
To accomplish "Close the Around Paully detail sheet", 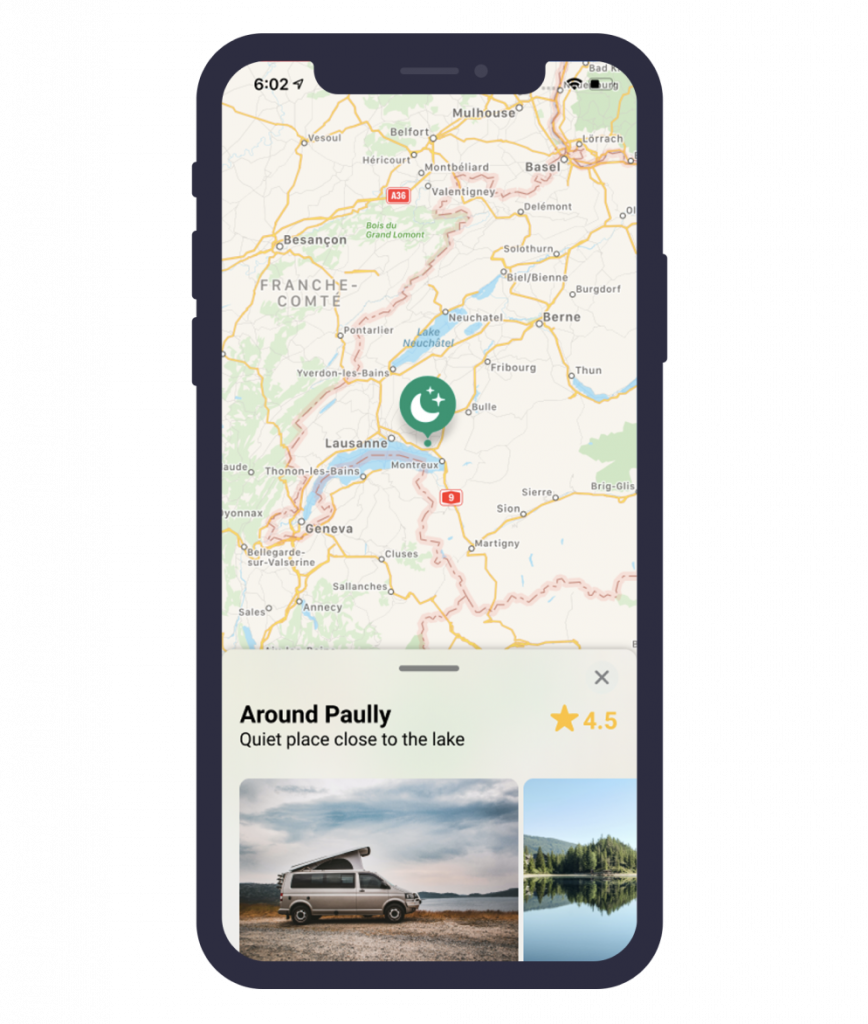I will 601,678.
